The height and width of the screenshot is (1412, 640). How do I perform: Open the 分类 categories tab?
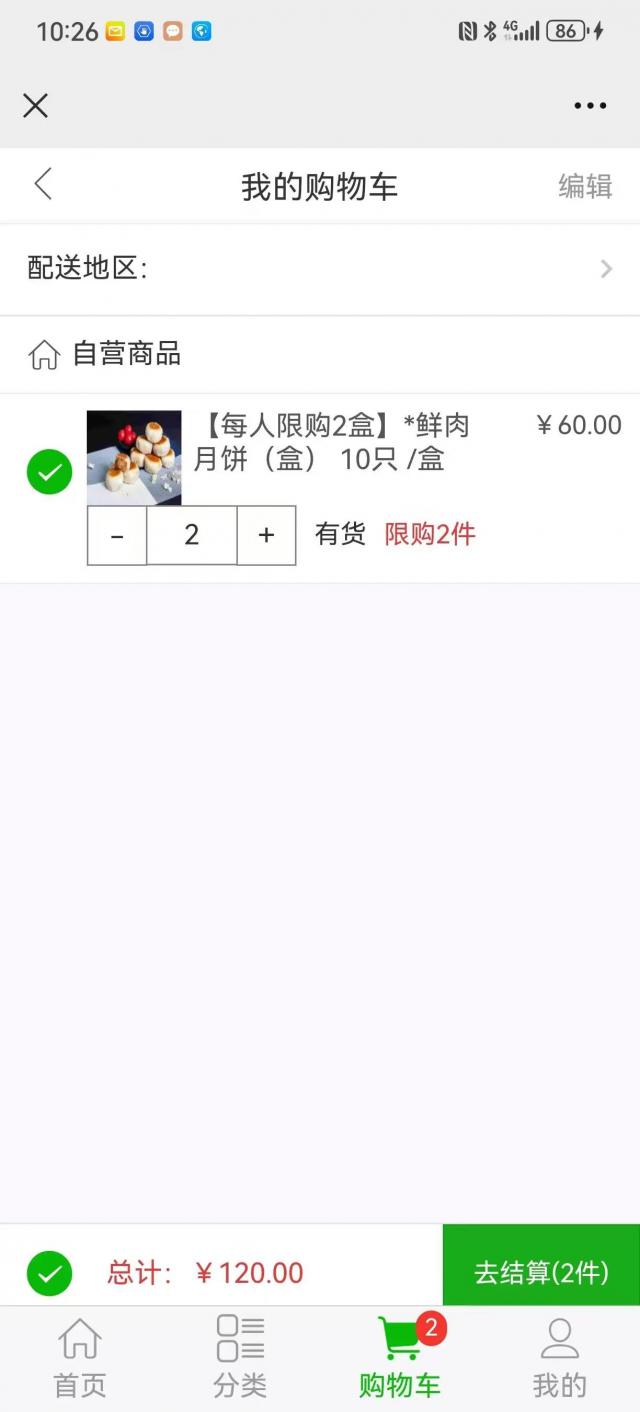pyautogui.click(x=240, y=1358)
